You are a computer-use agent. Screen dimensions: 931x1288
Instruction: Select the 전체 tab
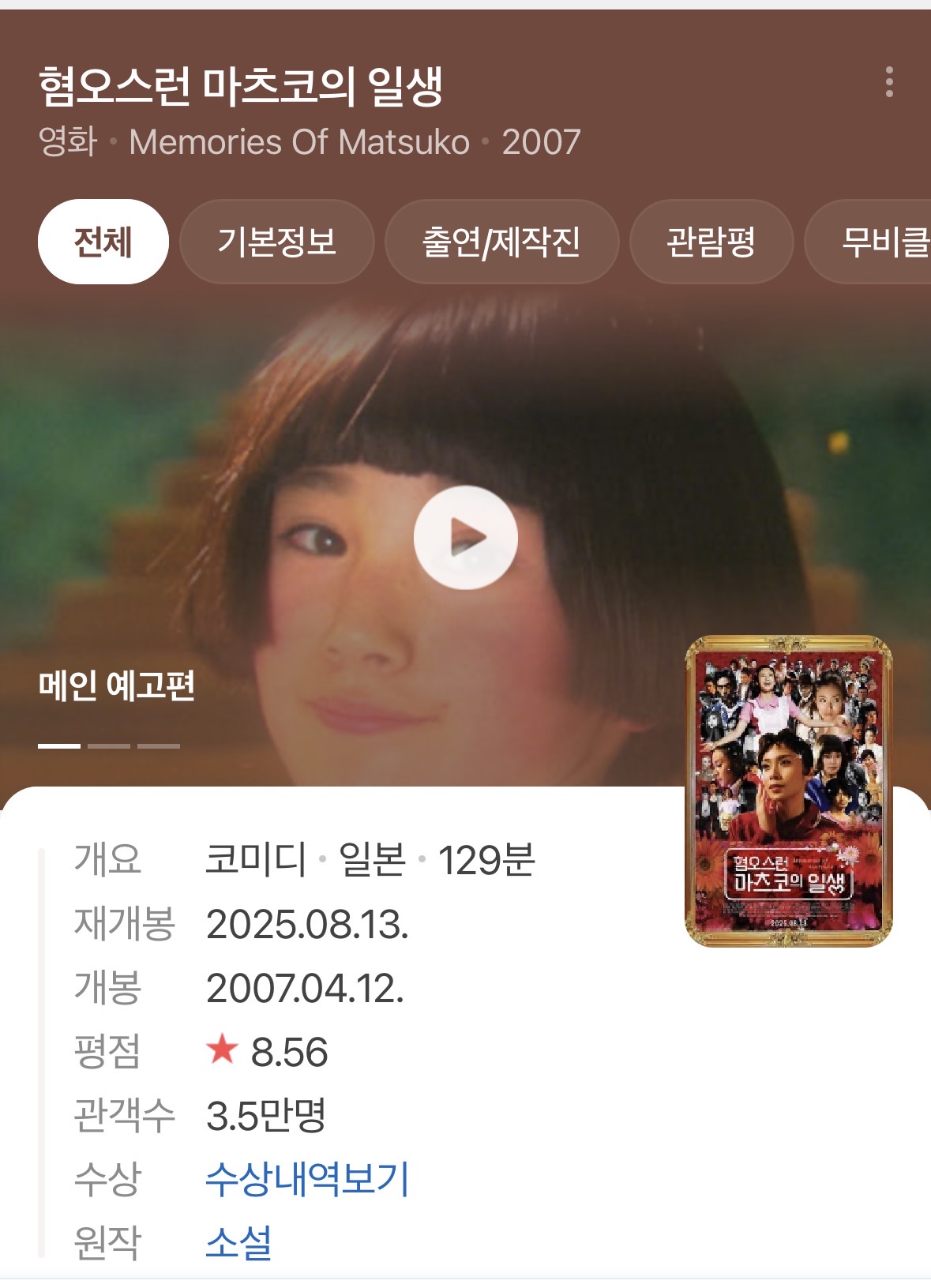coord(103,242)
